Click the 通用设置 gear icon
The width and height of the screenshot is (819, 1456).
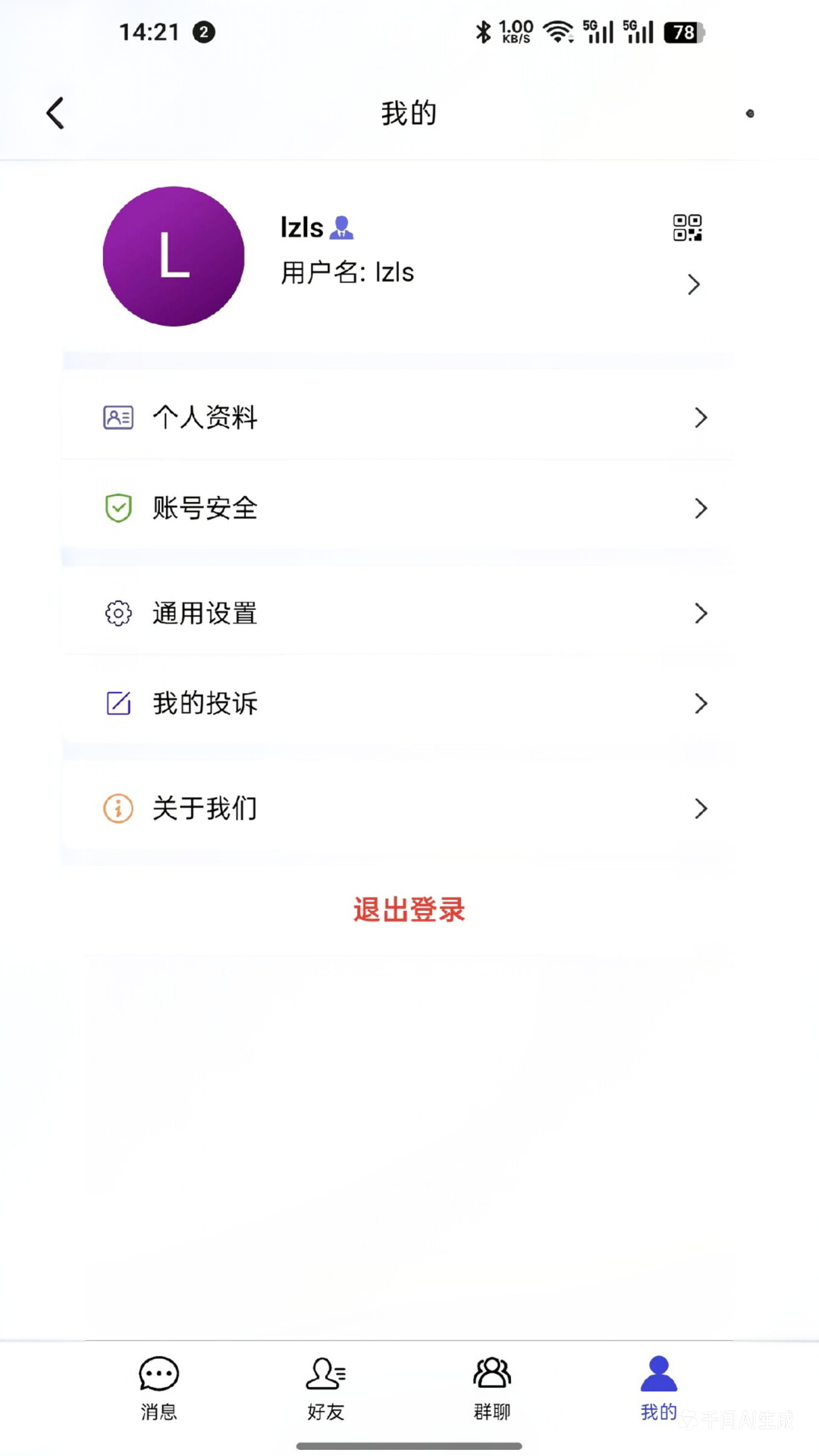118,613
